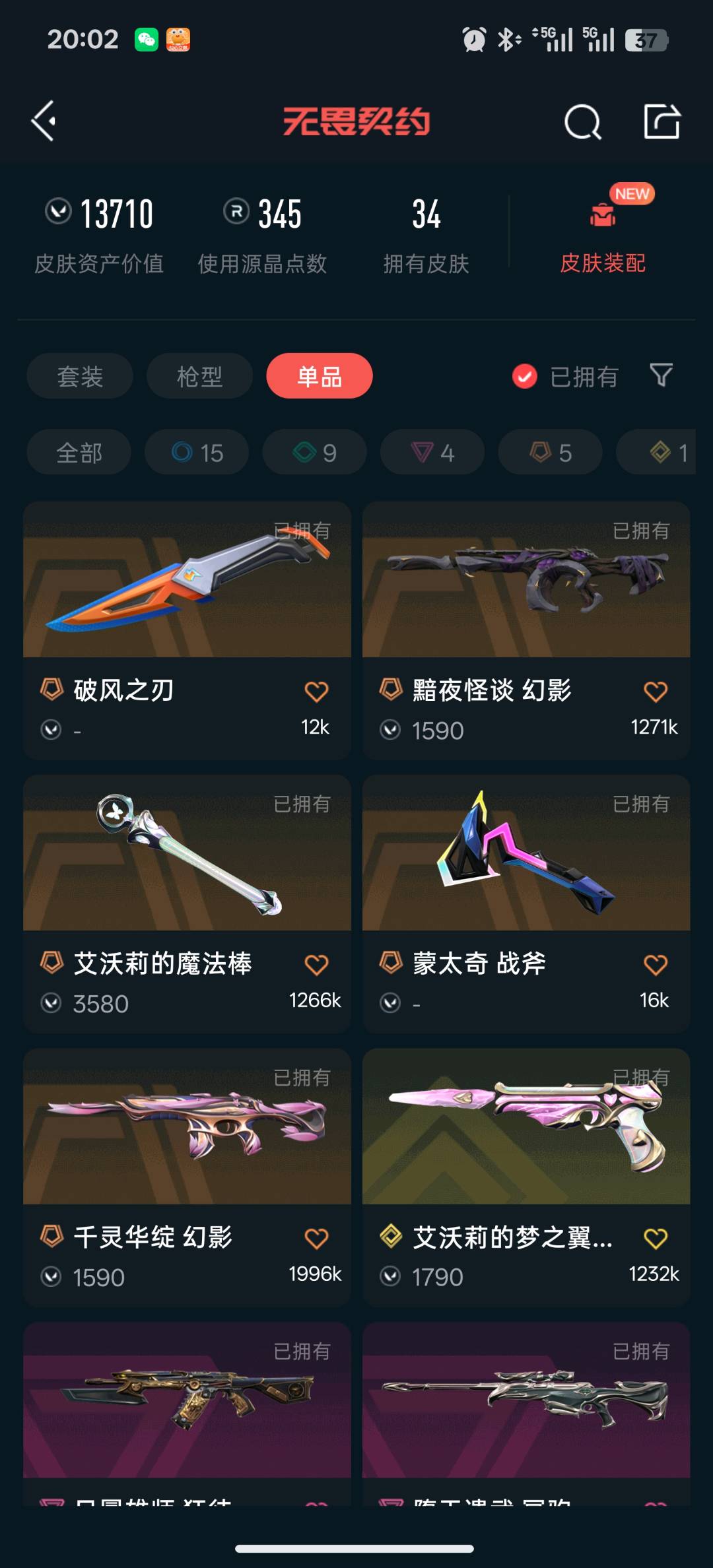Open the 千灵华绽 幻影 skin card
713x1568 pixels.
(x=187, y=1177)
